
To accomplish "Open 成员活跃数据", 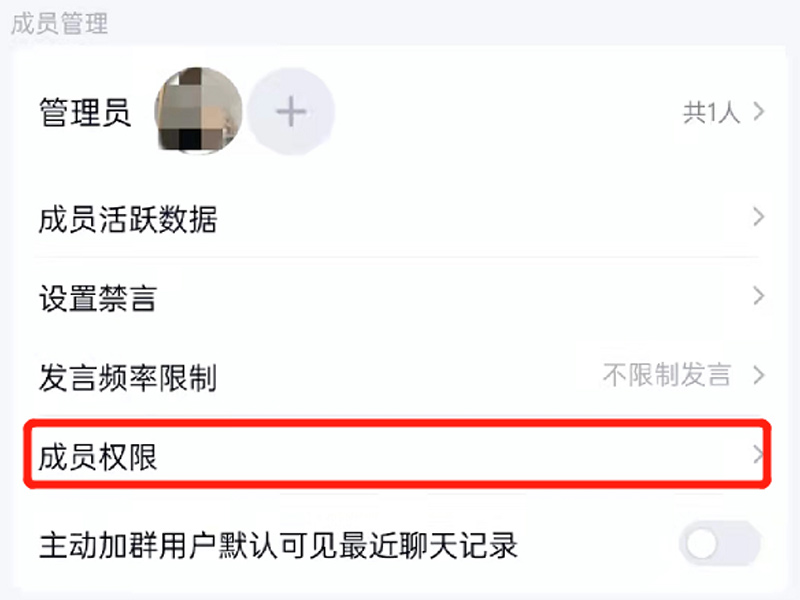I will click(x=400, y=218).
